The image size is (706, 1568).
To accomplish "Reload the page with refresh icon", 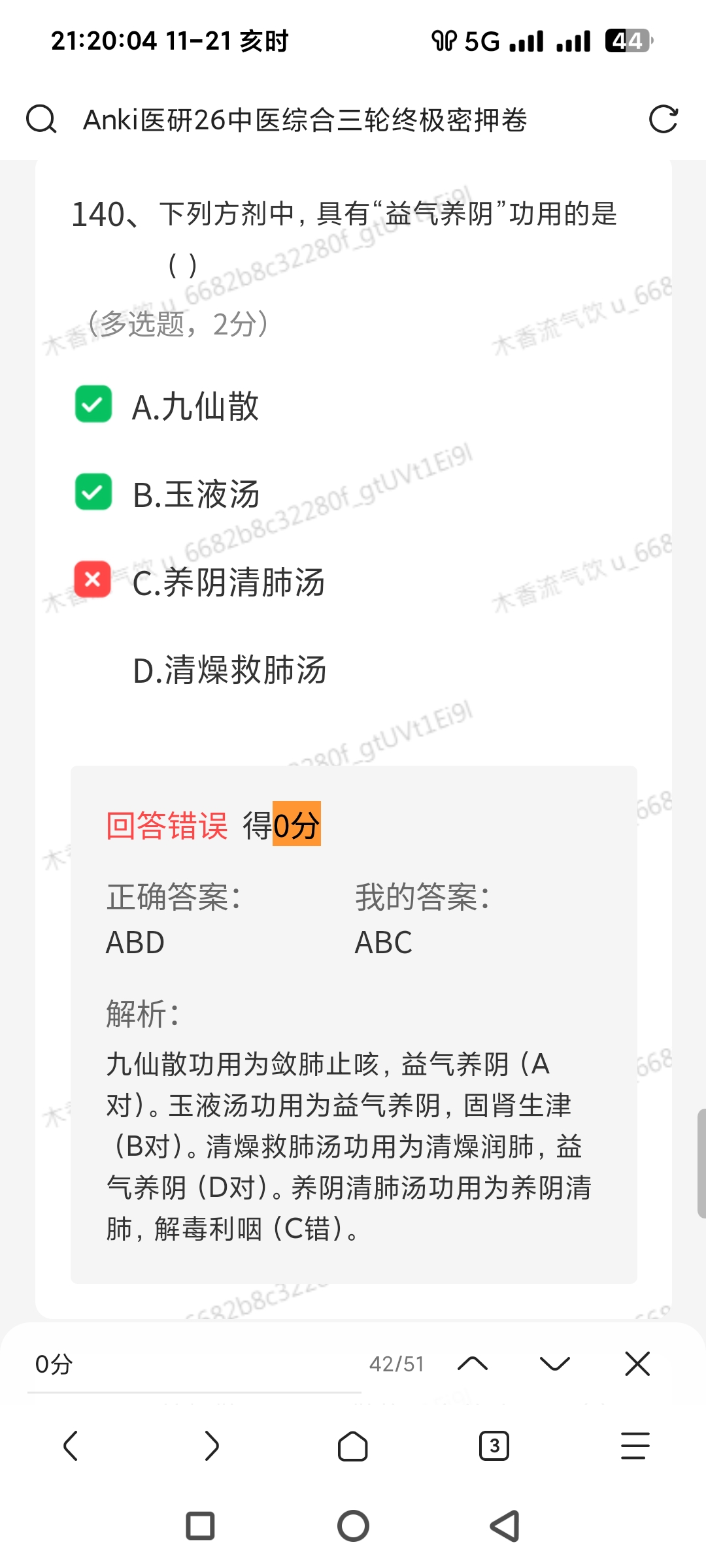I will (x=663, y=120).
